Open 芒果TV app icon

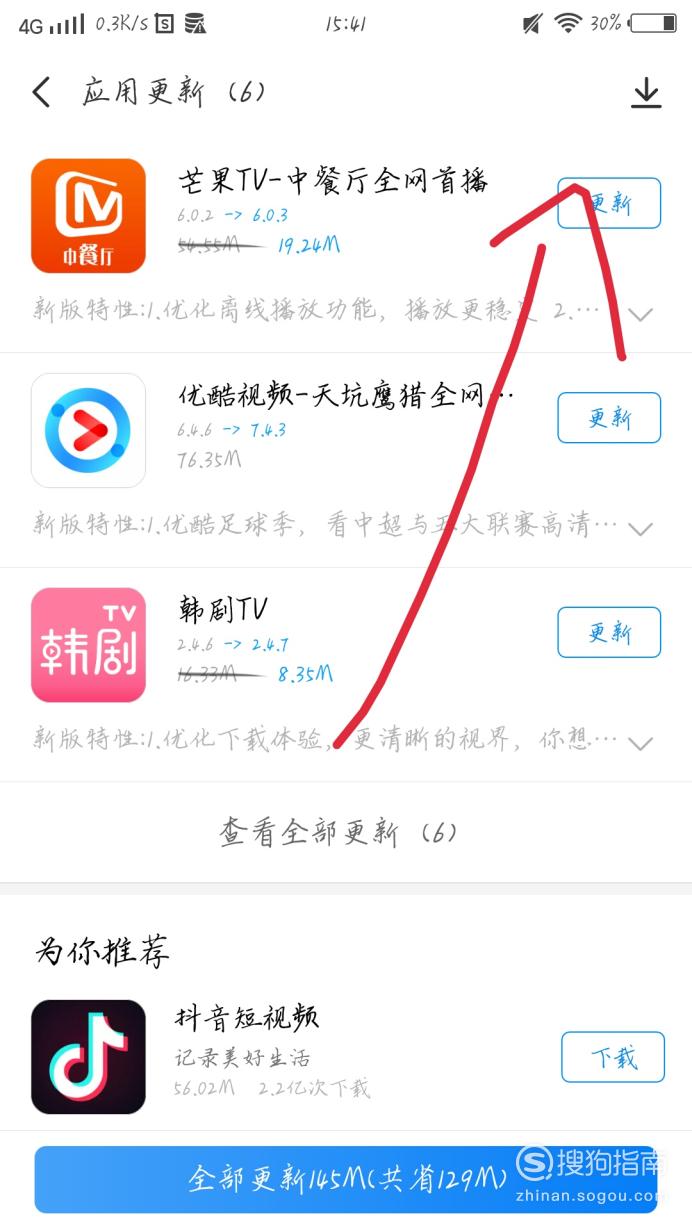pyautogui.click(x=88, y=216)
